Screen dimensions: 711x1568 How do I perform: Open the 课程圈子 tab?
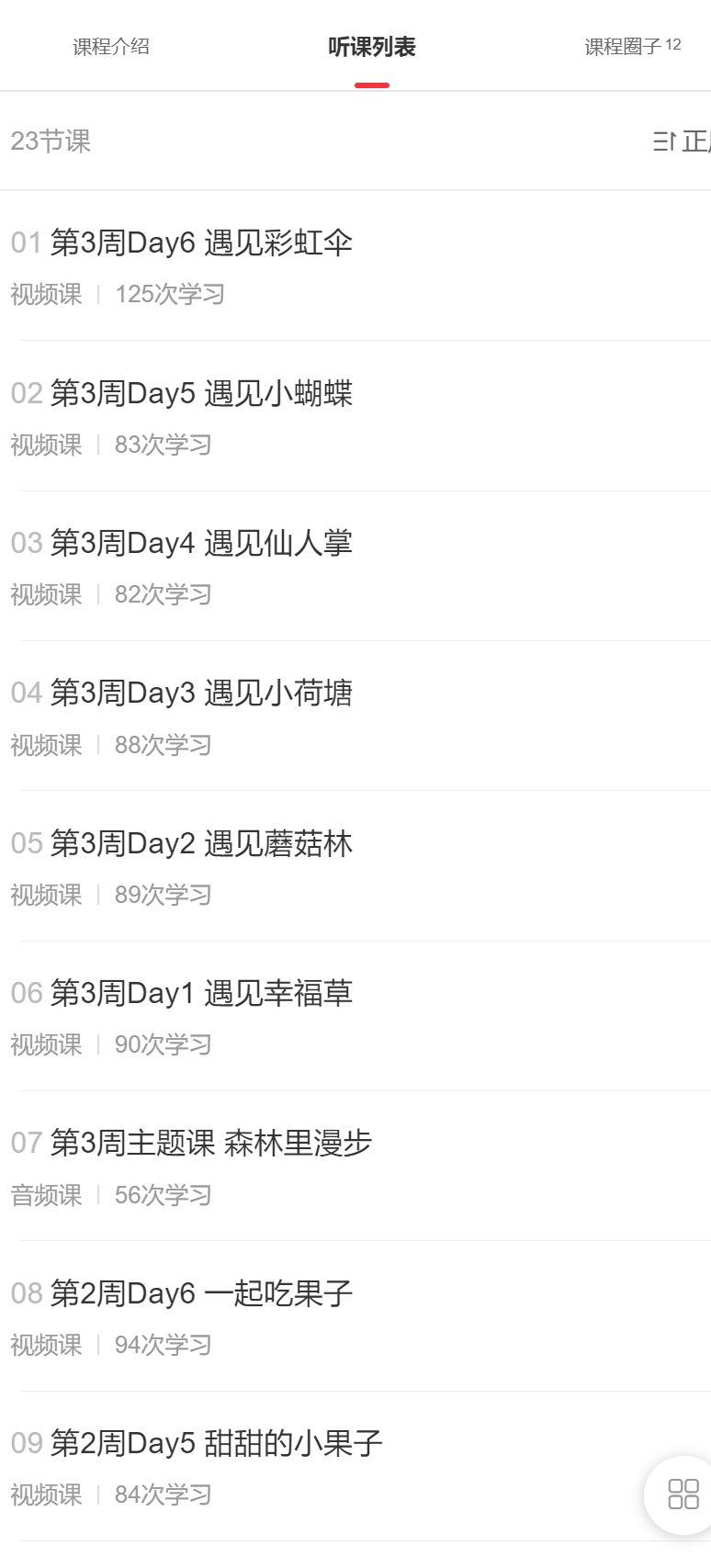(632, 47)
